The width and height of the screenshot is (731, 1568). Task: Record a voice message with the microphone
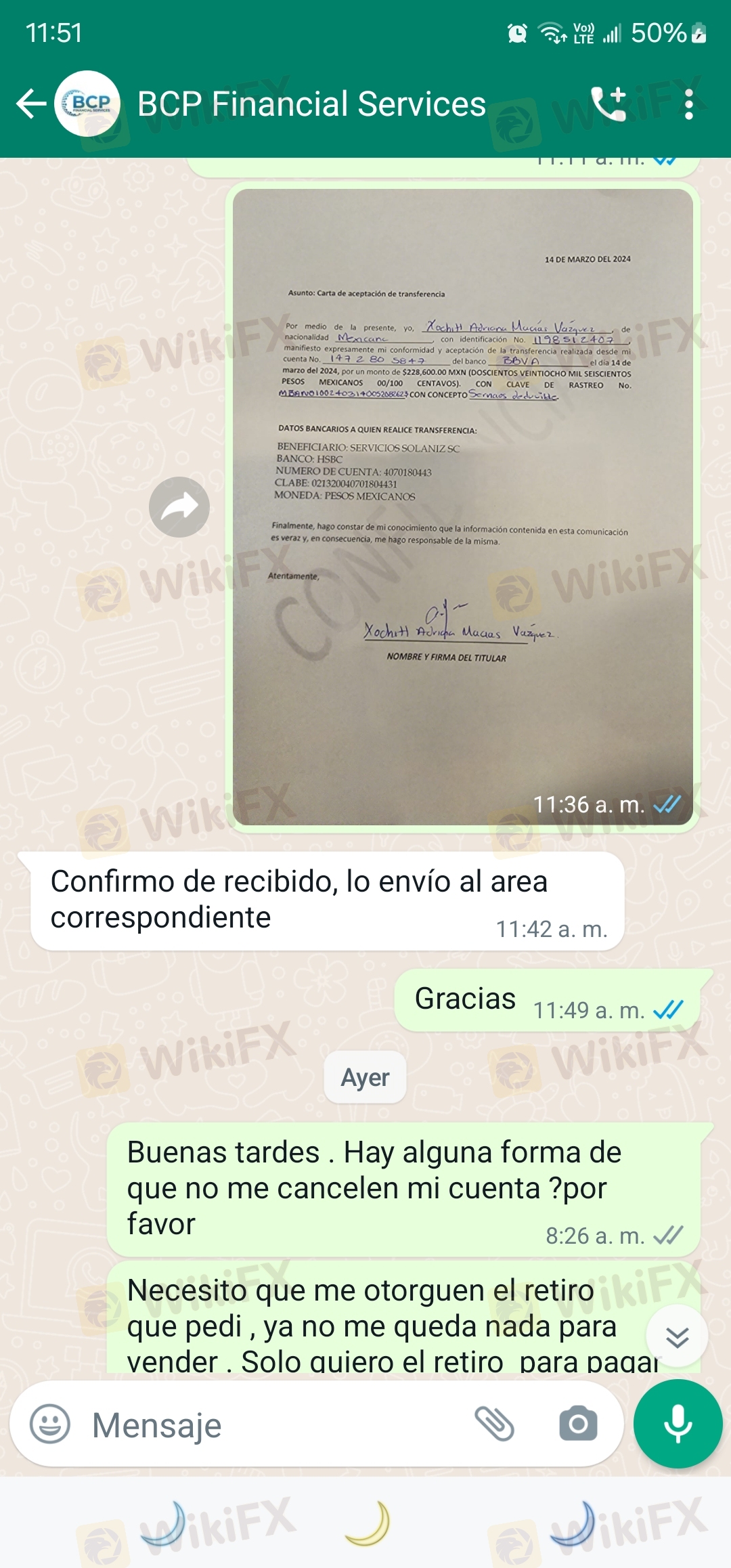coord(678,1423)
